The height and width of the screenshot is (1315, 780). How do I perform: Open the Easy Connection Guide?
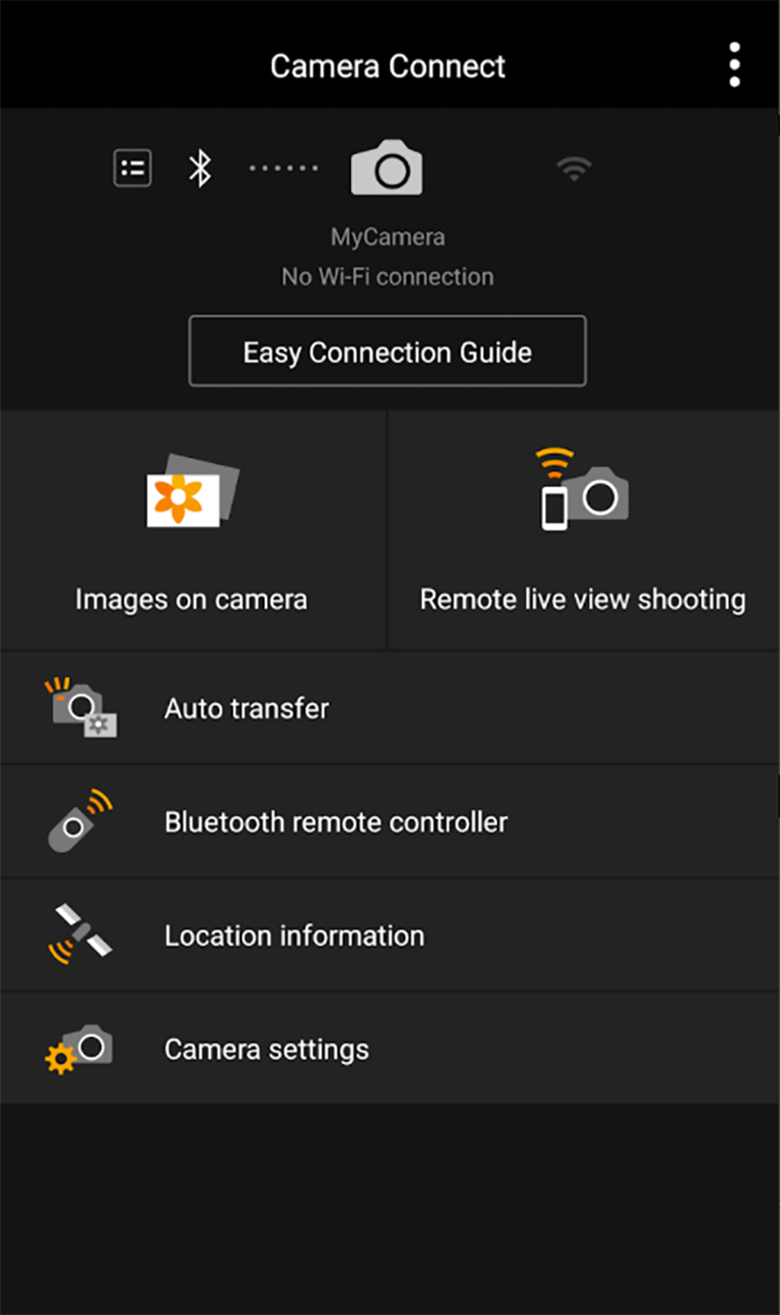(x=387, y=352)
